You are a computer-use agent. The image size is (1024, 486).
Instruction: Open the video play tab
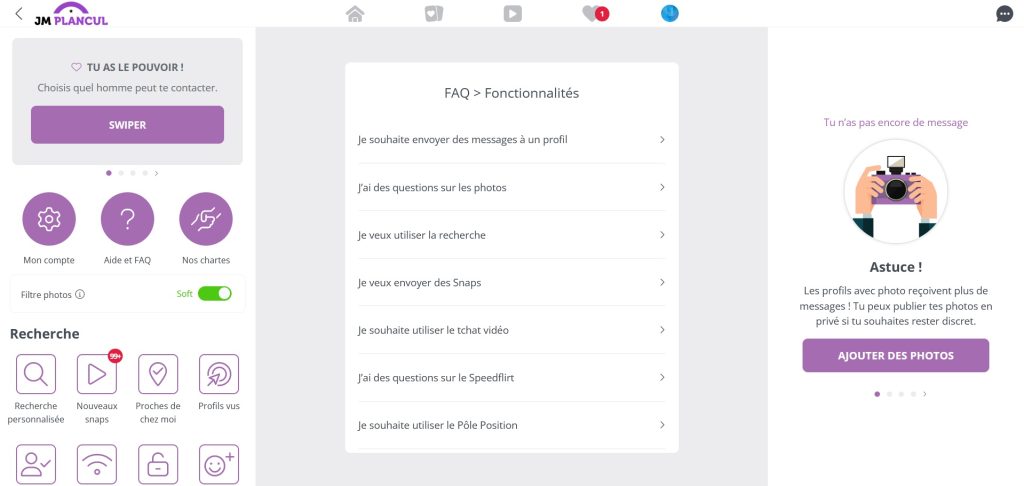pyautogui.click(x=512, y=14)
